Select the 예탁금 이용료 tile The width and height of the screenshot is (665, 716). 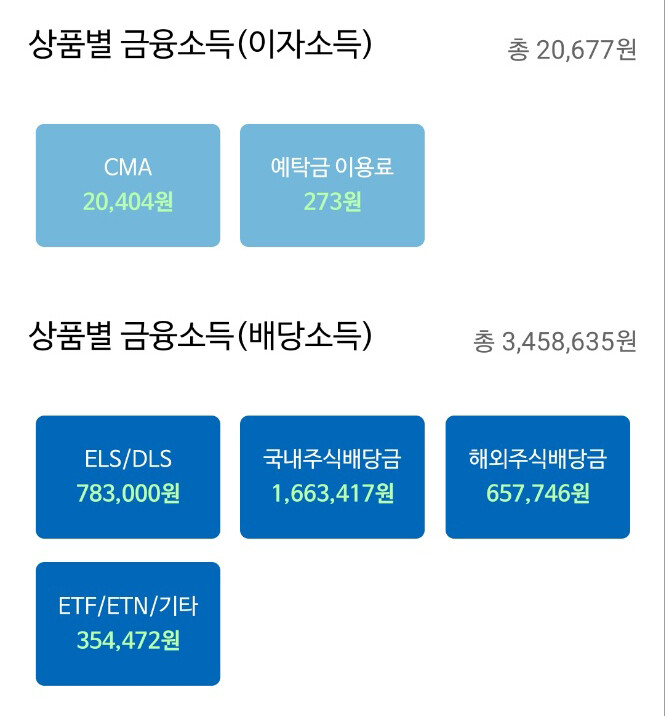332,185
